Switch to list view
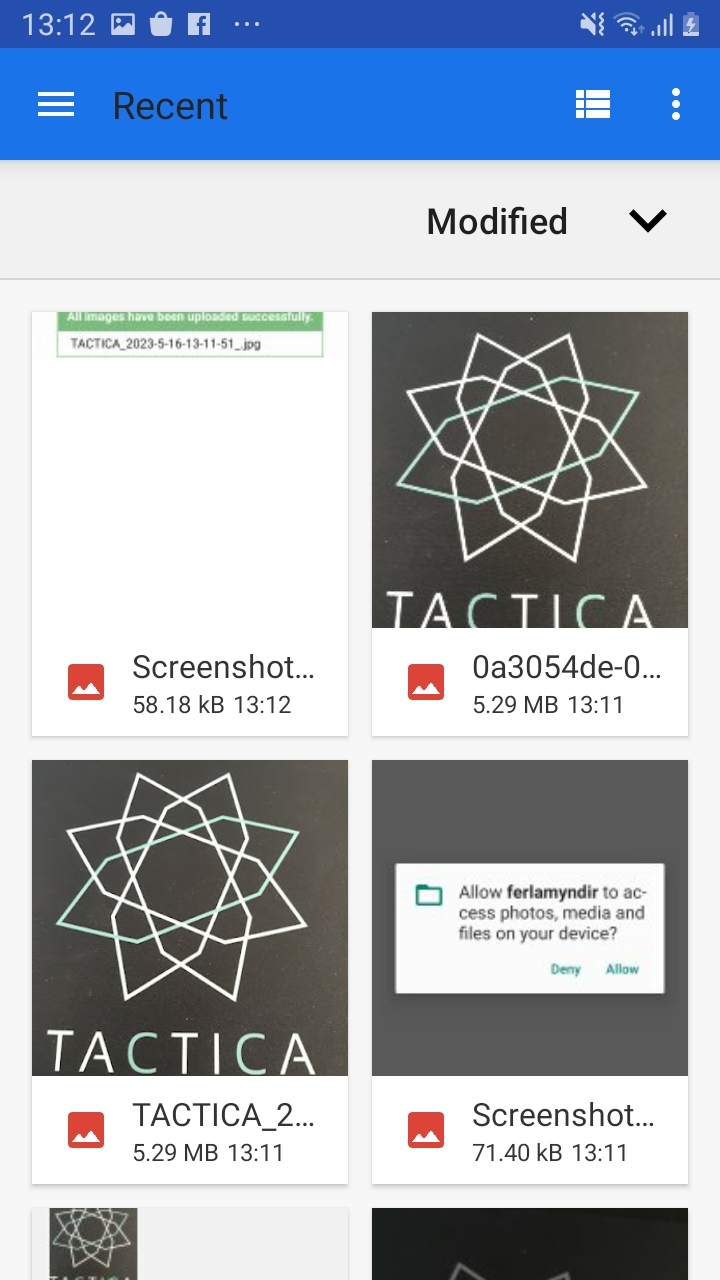Screen dimensions: 720x1280 point(593,104)
